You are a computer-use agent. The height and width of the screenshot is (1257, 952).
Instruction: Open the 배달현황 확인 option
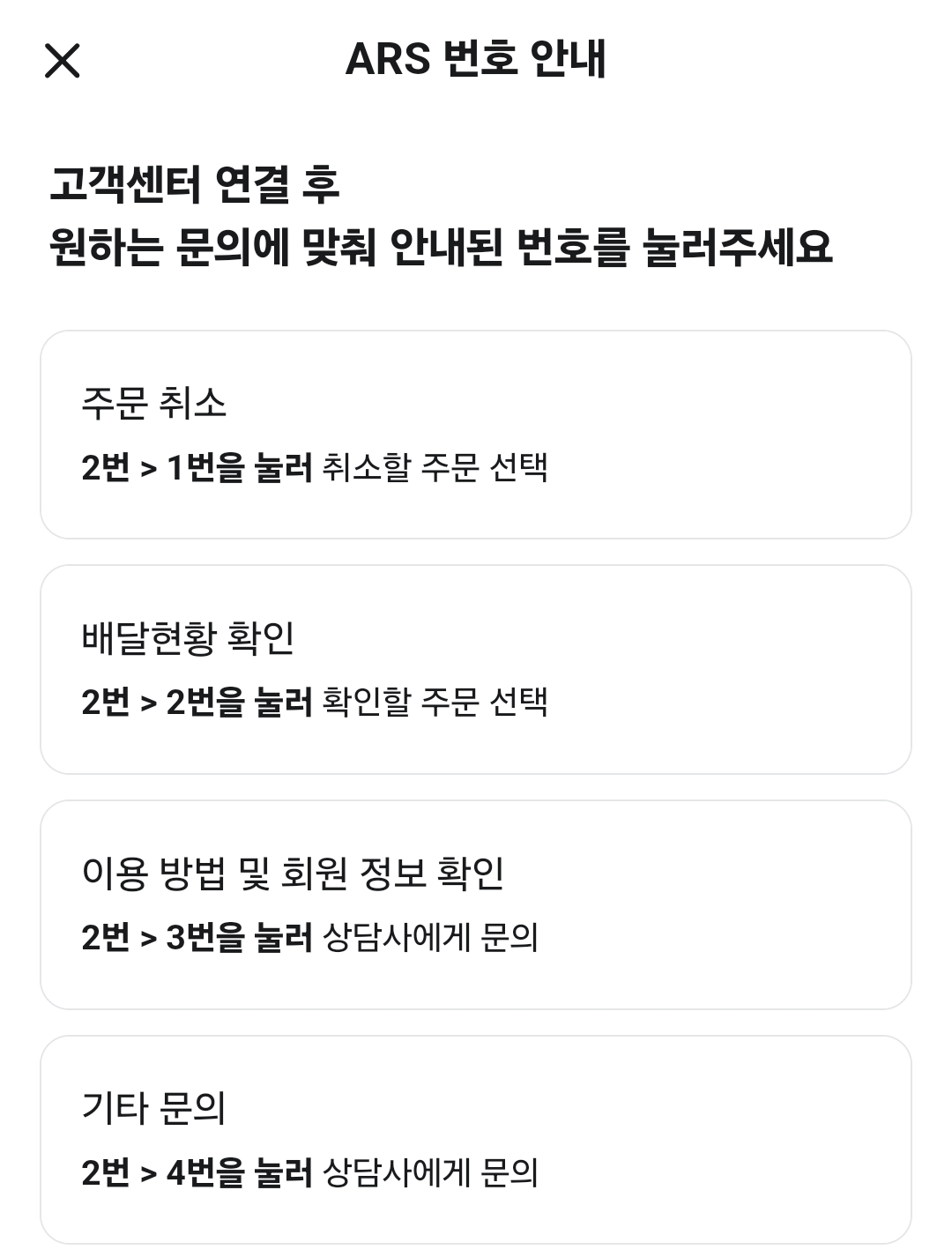pos(476,668)
